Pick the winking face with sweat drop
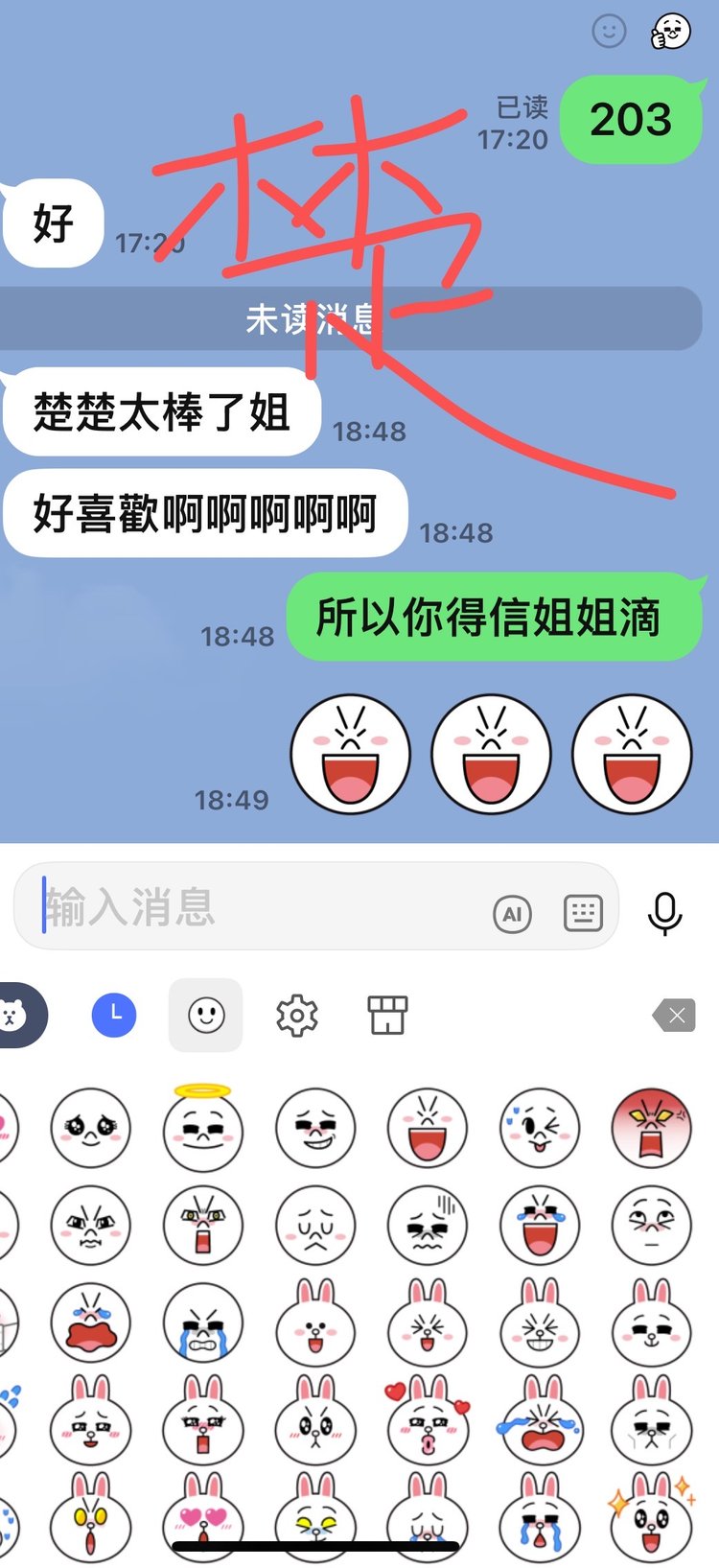The height and width of the screenshot is (1568, 719). (539, 1128)
